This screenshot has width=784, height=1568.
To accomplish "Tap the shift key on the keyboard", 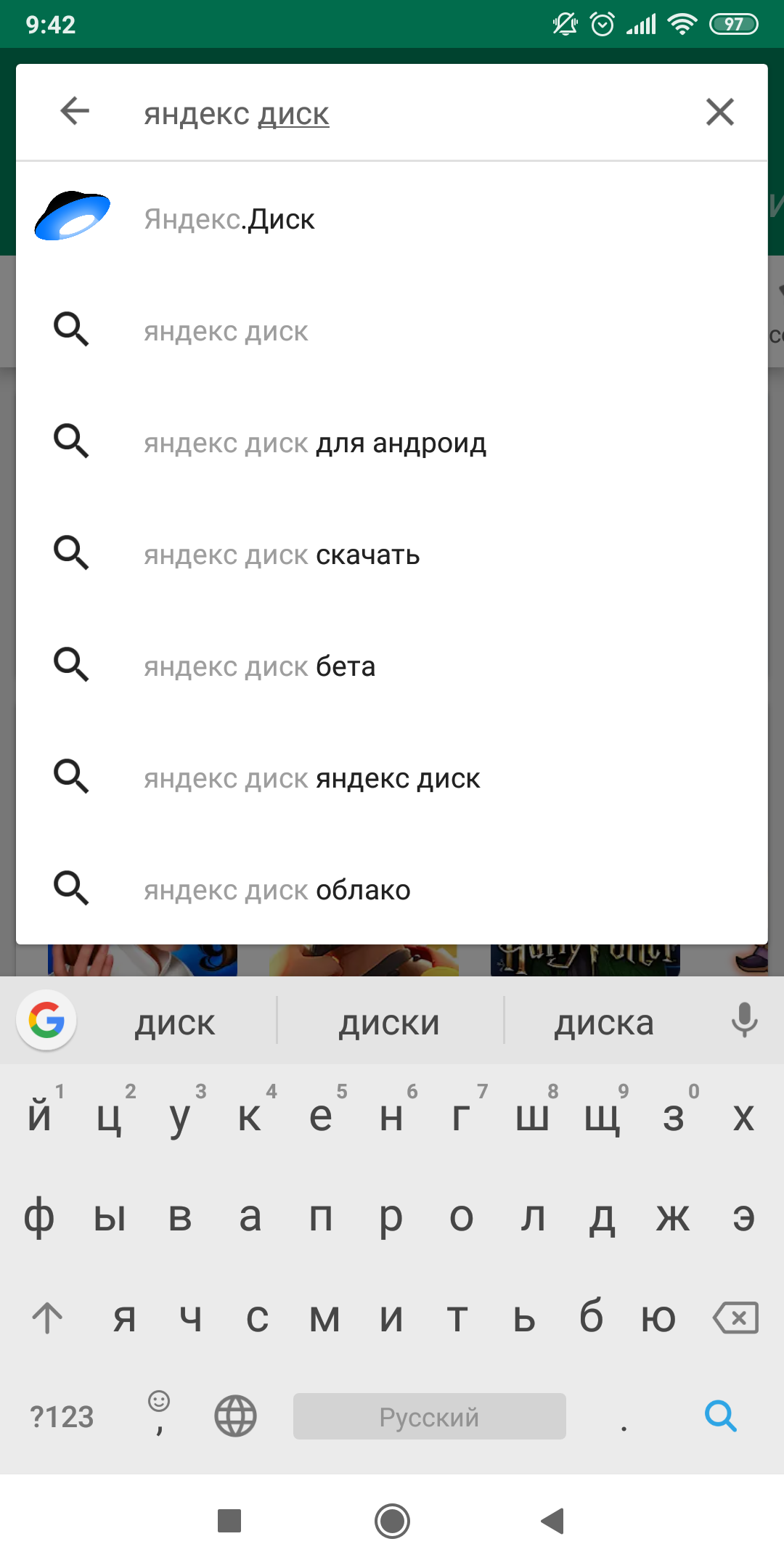I will (48, 1318).
